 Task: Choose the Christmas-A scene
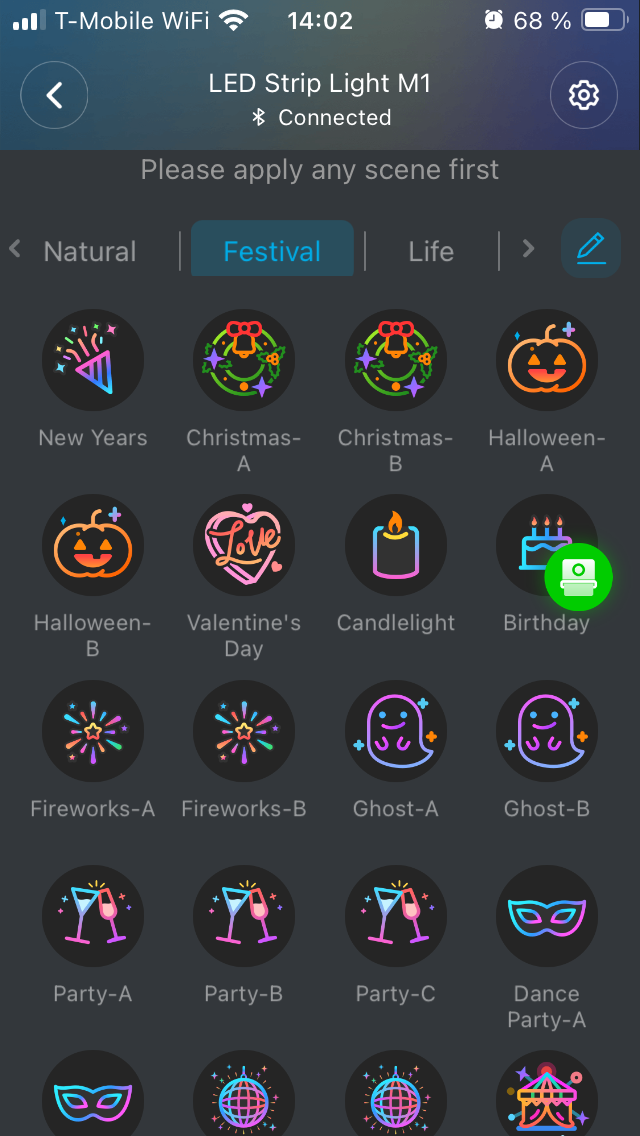click(244, 360)
